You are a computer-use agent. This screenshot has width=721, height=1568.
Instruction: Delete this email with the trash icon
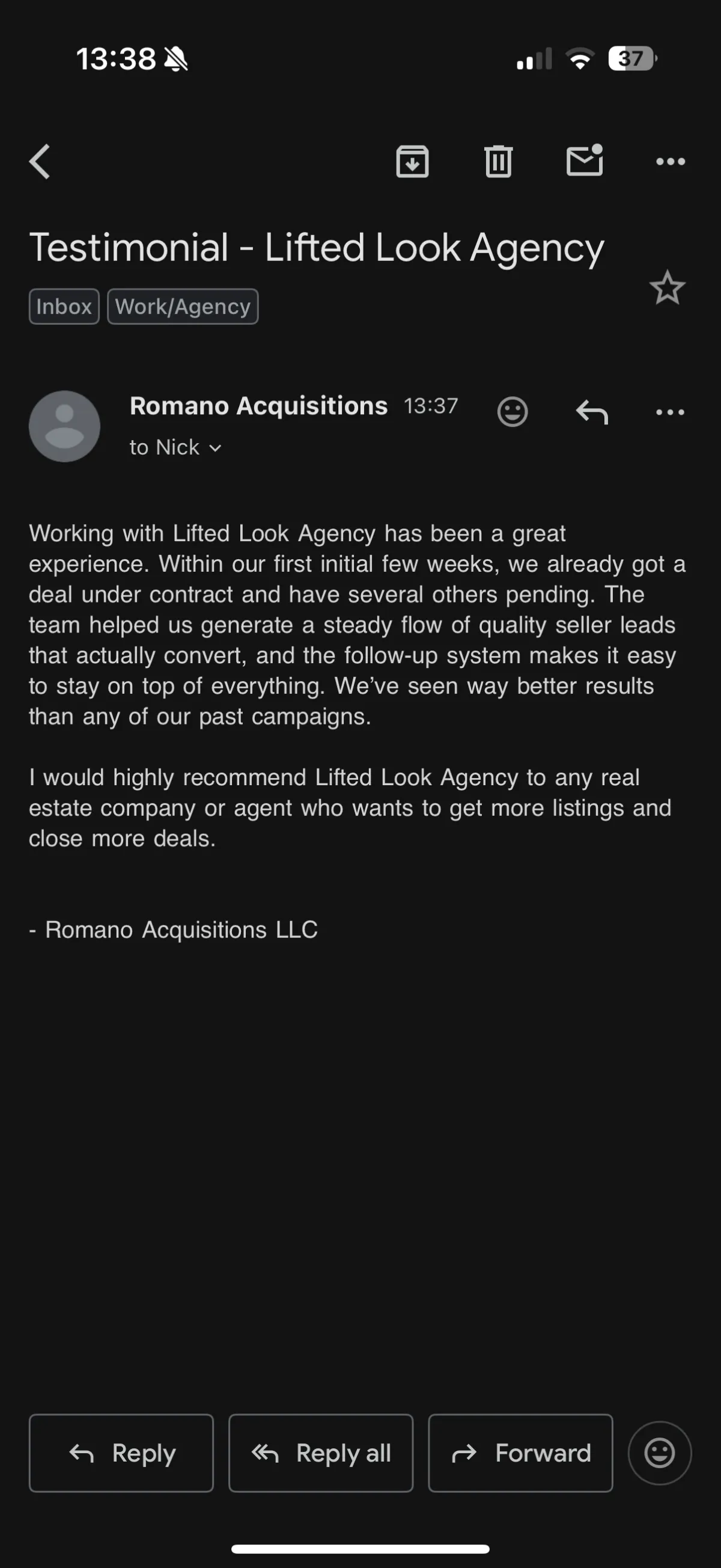pyautogui.click(x=498, y=162)
